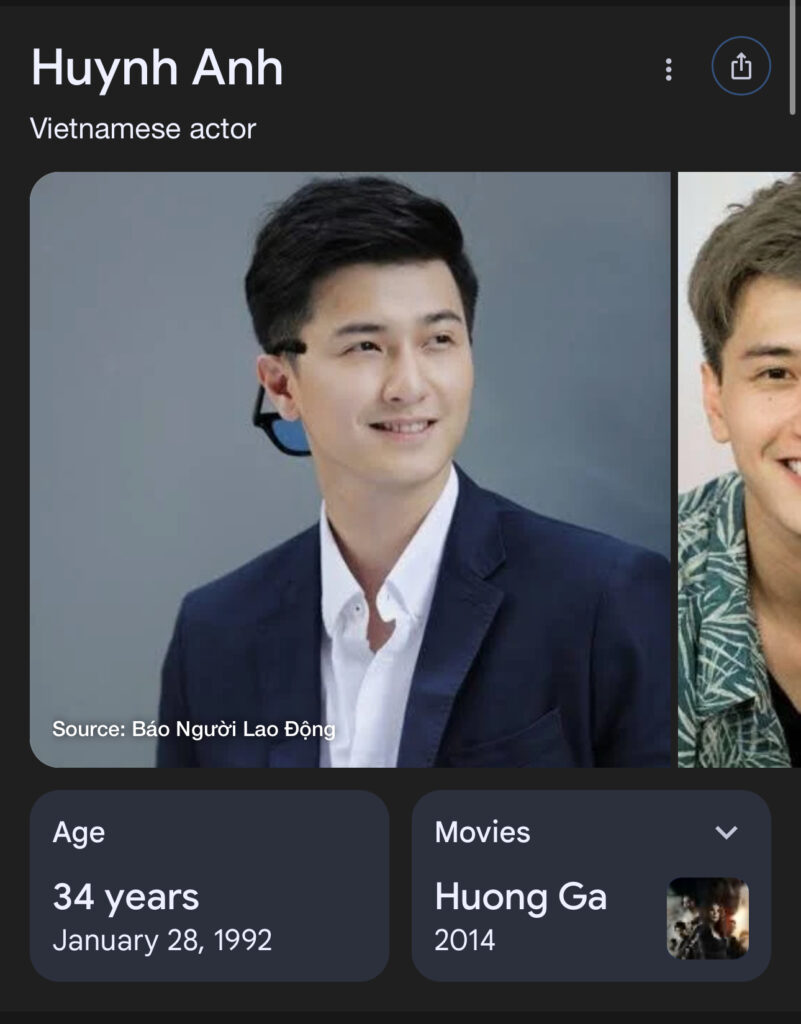Open the photo from Báo Người Lao Động
Image resolution: width=801 pixels, height=1024 pixels.
350,470
